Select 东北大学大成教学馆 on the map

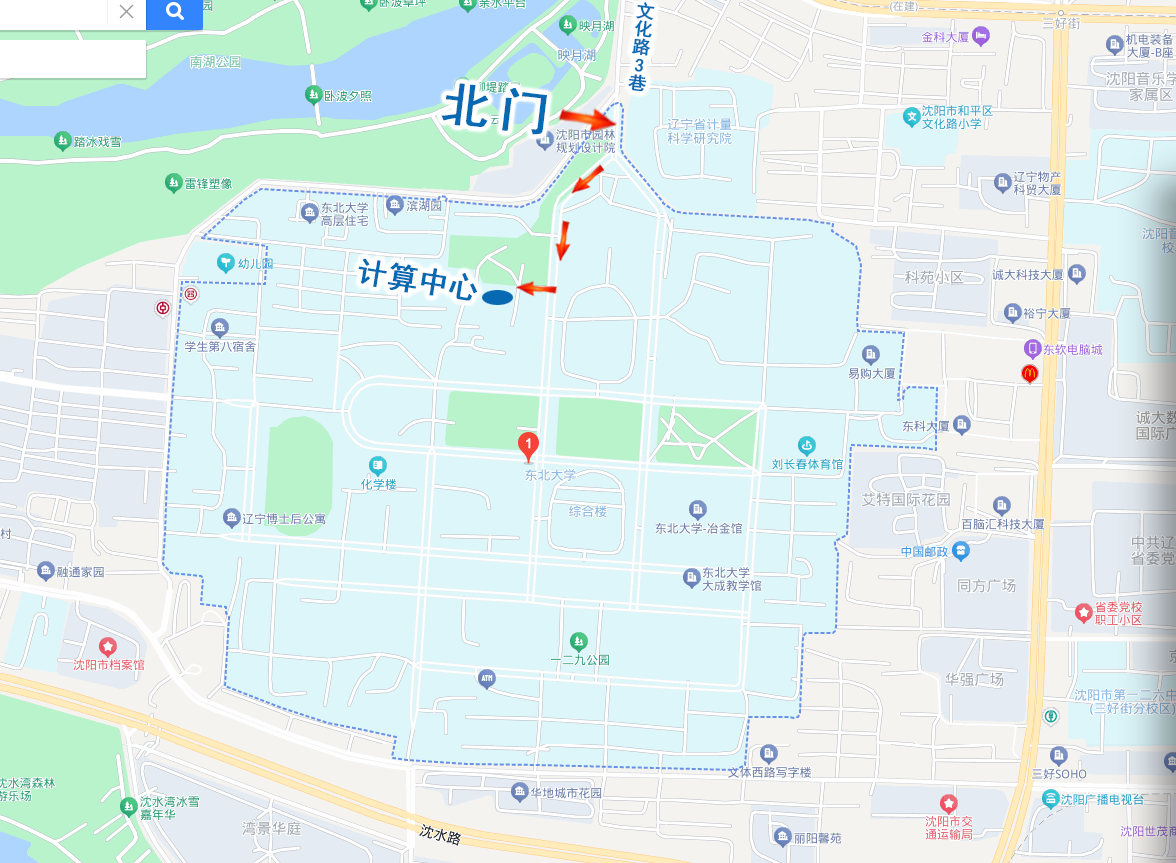click(x=691, y=577)
